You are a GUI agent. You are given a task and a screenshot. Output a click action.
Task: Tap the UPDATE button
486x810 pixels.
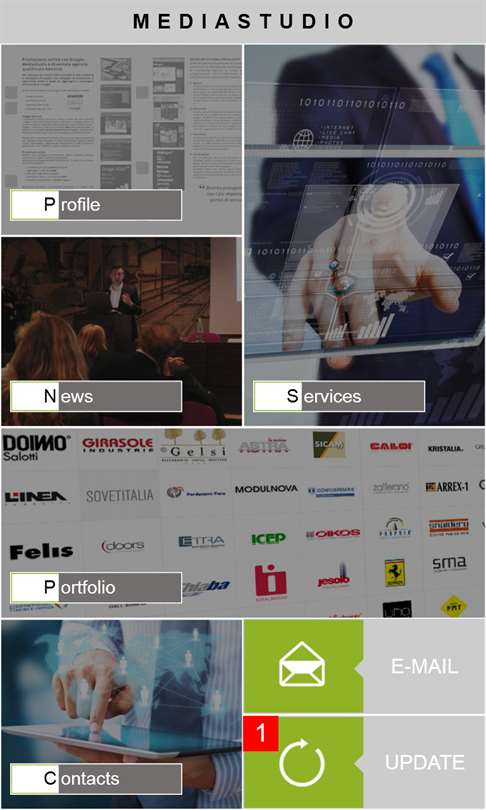(364, 762)
